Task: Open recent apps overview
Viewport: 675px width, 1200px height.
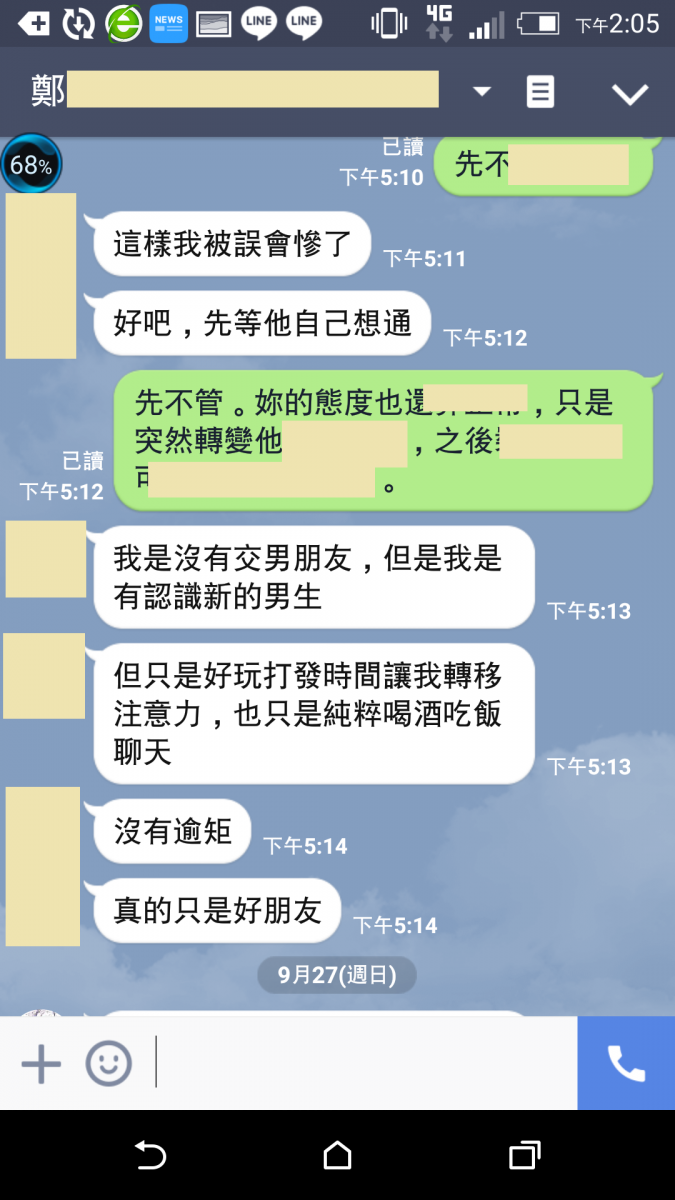Action: [x=525, y=1156]
